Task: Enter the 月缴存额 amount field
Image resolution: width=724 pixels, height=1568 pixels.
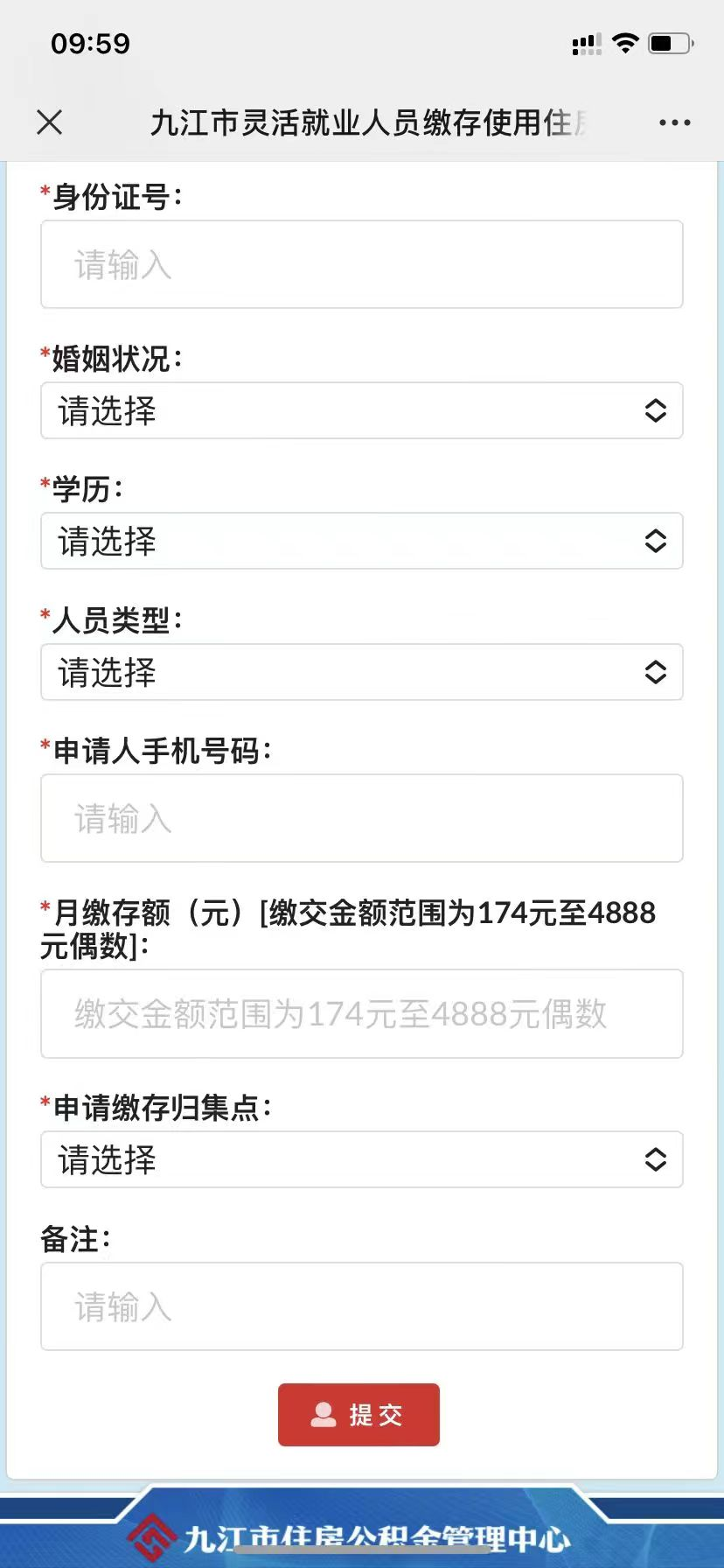Action: [361, 1014]
